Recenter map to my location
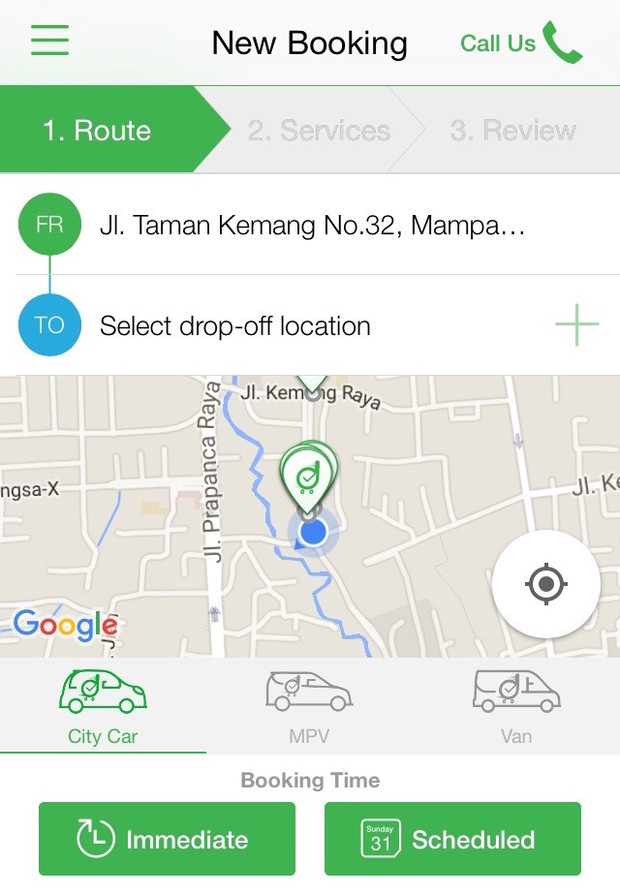Viewport: 620px width, 891px height. tap(546, 584)
